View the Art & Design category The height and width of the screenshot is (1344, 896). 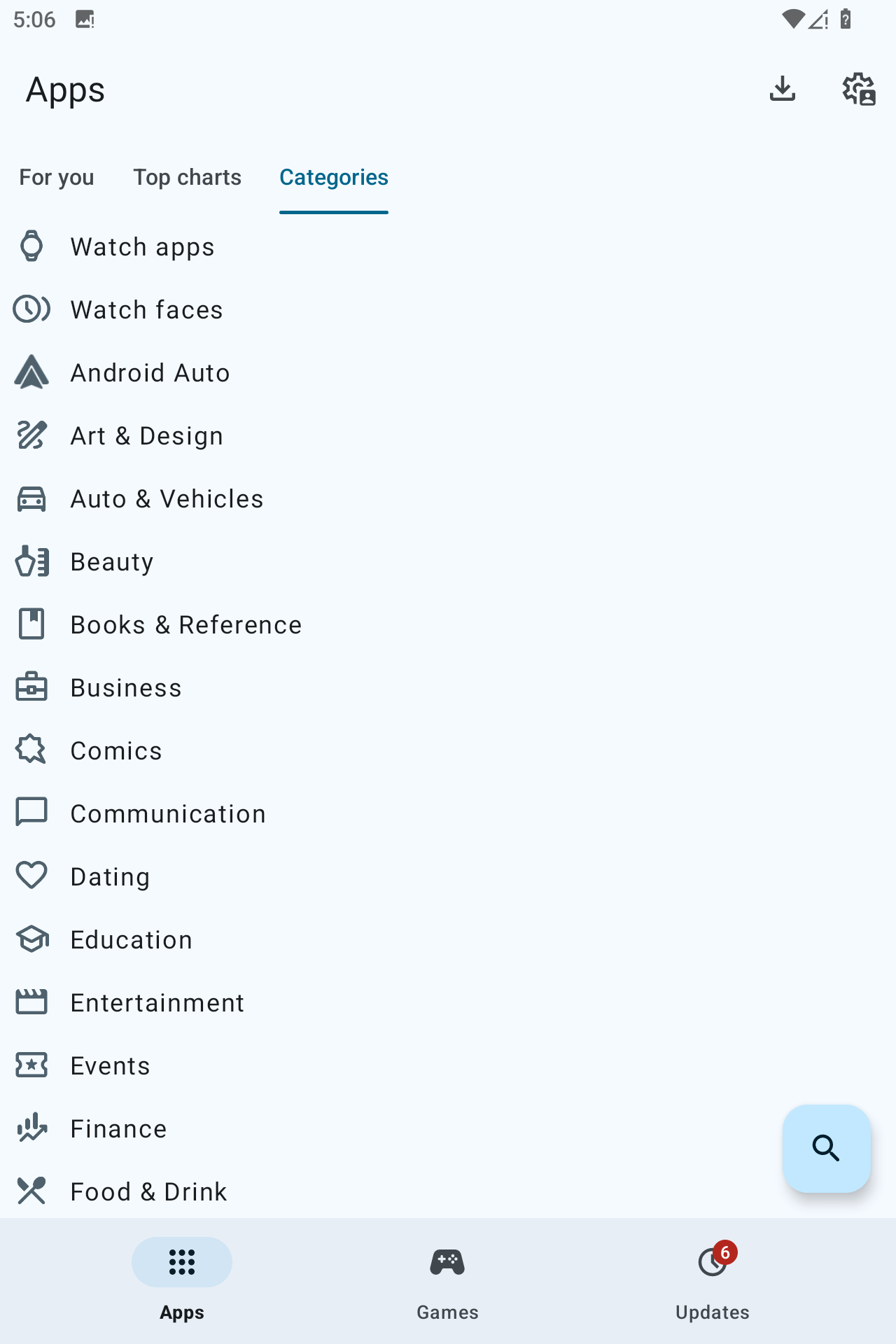147,436
